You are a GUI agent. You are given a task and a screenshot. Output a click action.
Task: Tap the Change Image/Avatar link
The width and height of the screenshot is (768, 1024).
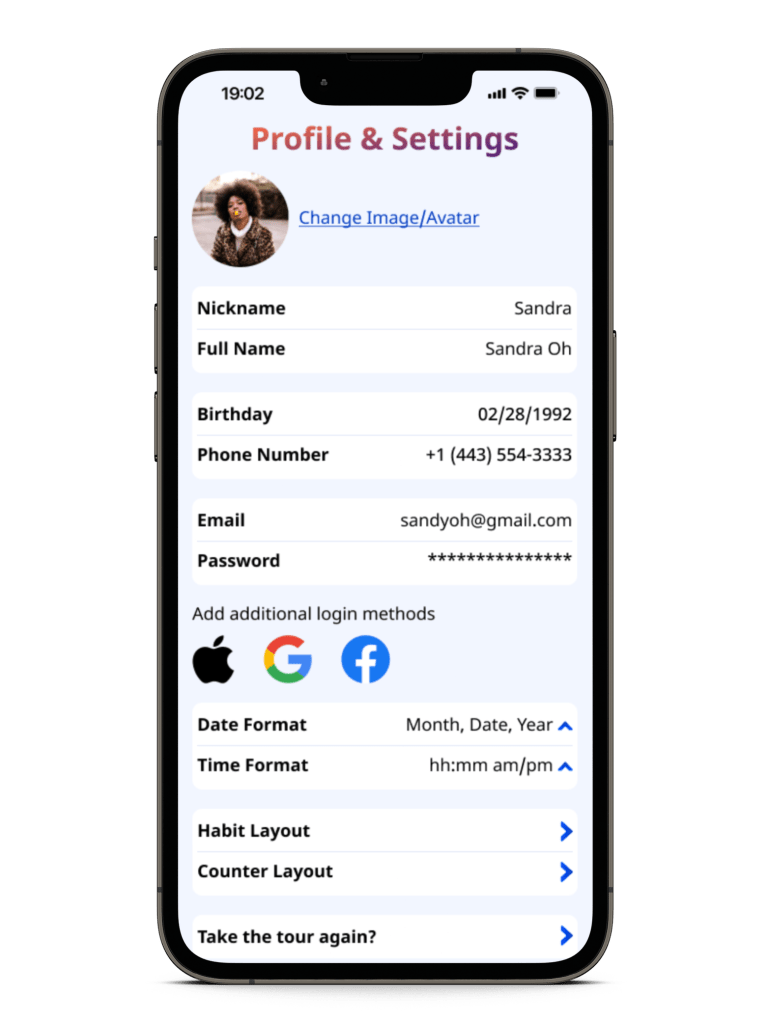coord(388,218)
